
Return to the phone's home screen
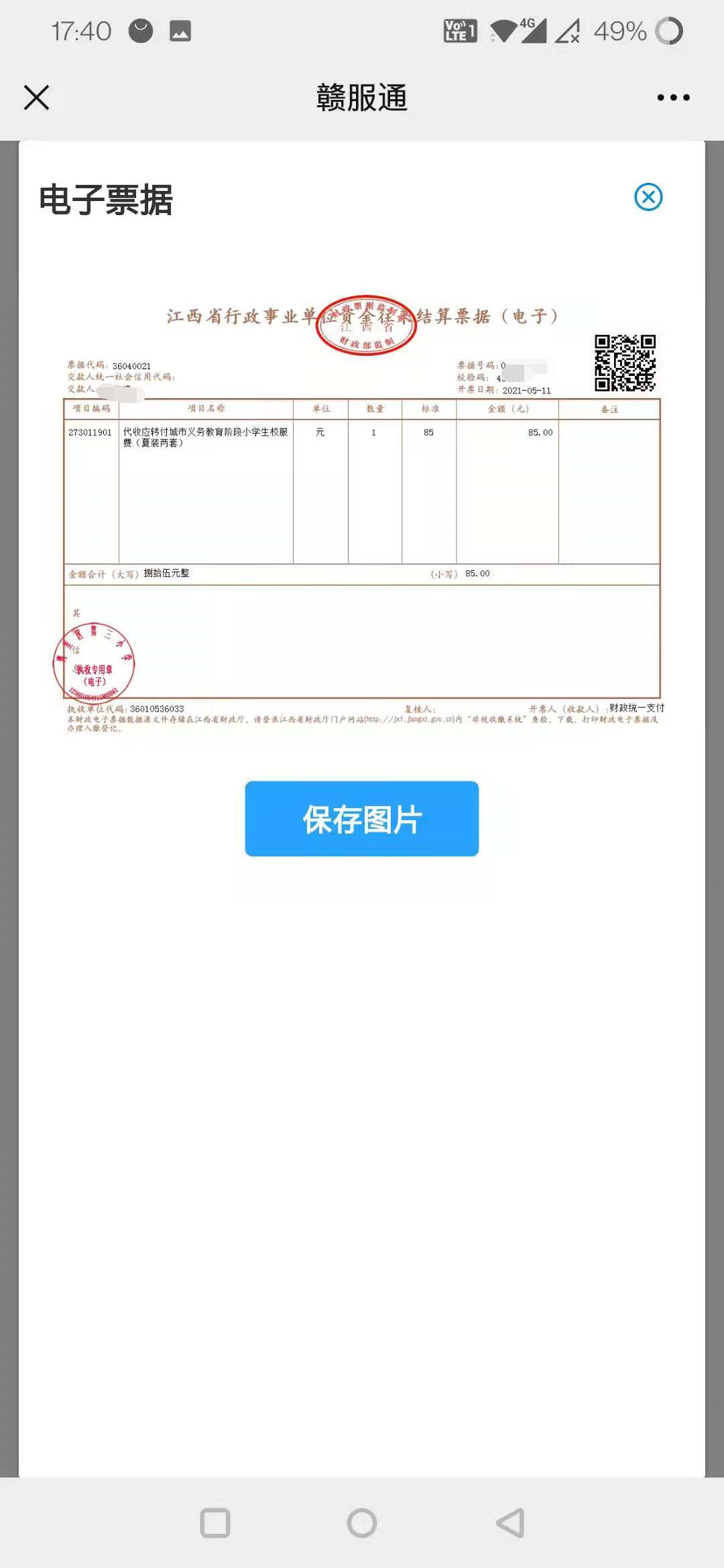362,1523
